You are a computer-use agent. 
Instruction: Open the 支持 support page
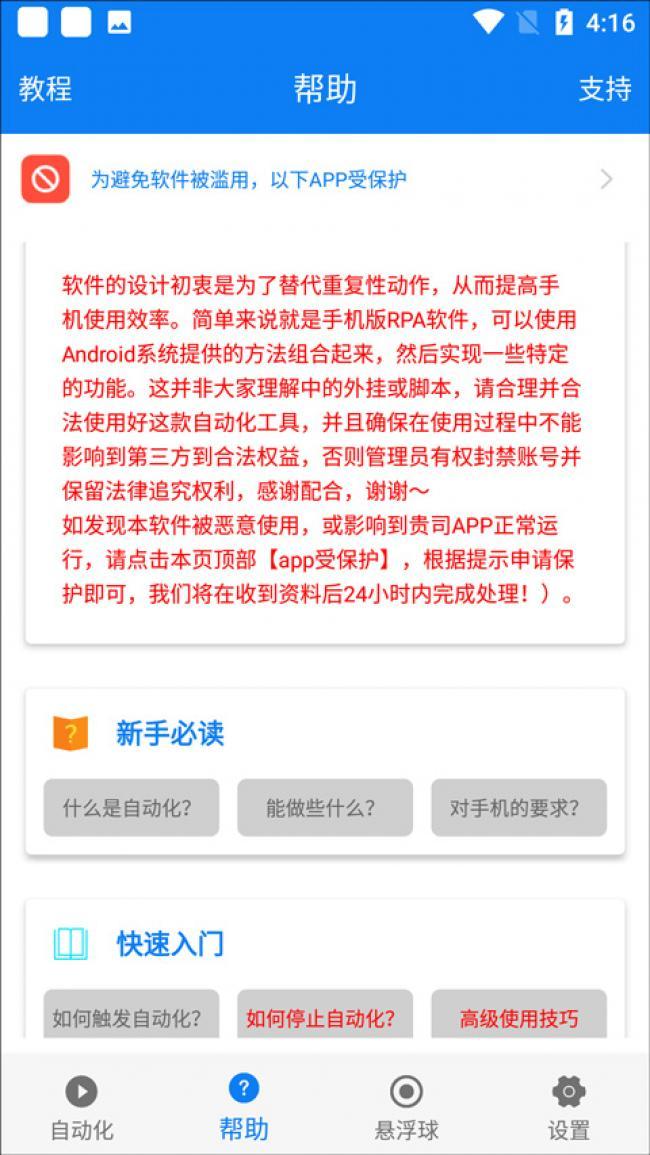(x=604, y=89)
